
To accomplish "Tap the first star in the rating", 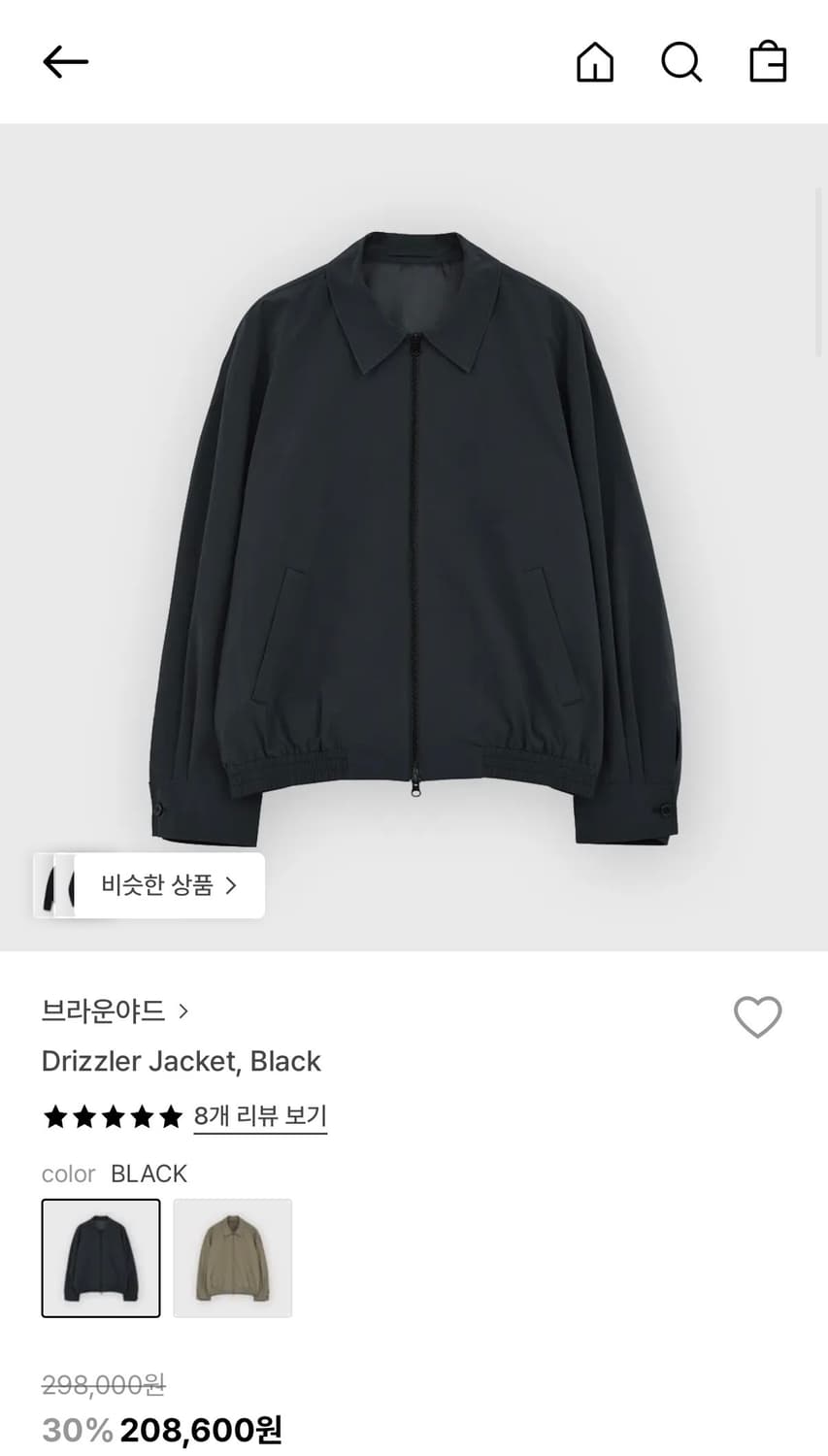I will (55, 1116).
